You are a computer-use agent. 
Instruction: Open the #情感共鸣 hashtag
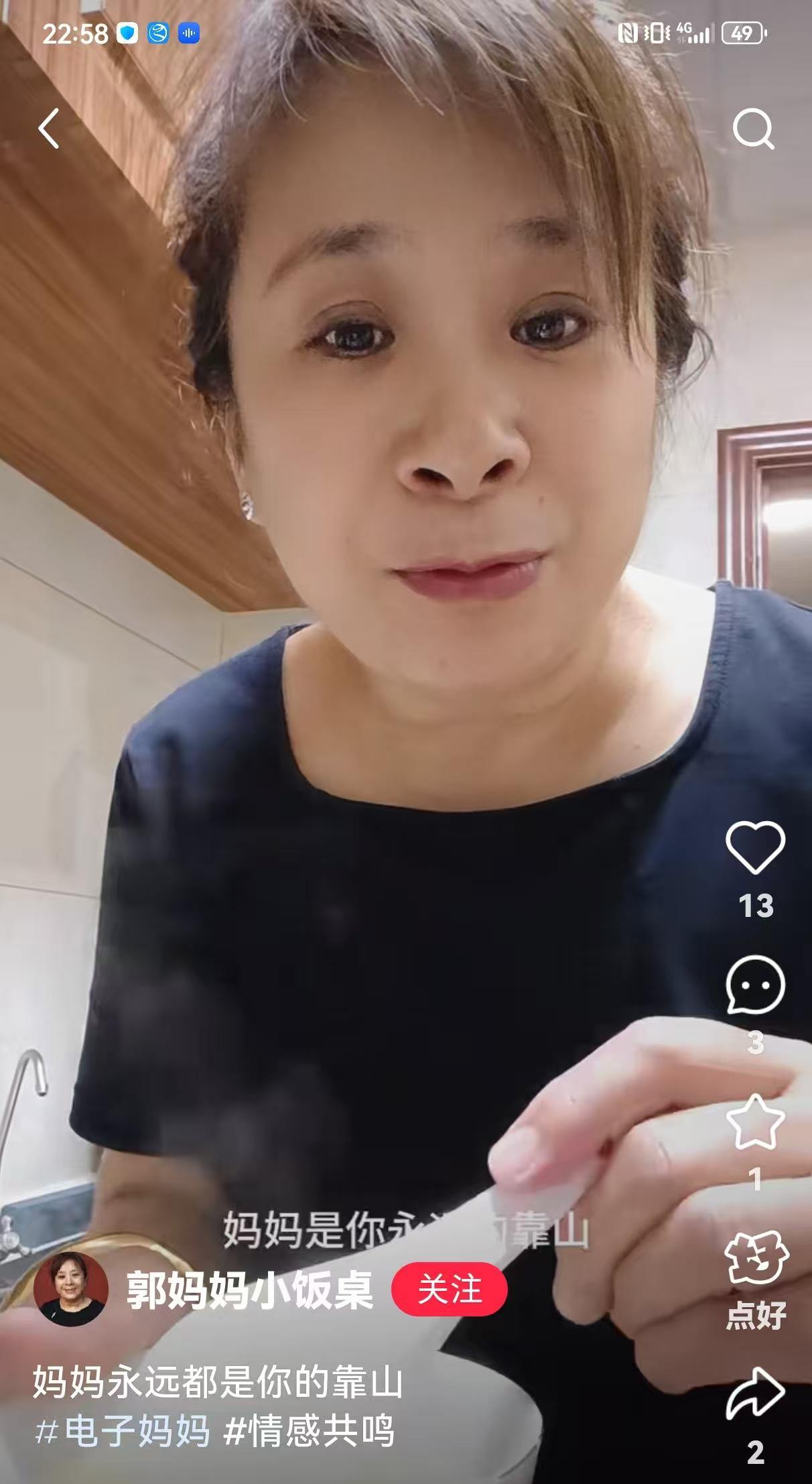309,1431
